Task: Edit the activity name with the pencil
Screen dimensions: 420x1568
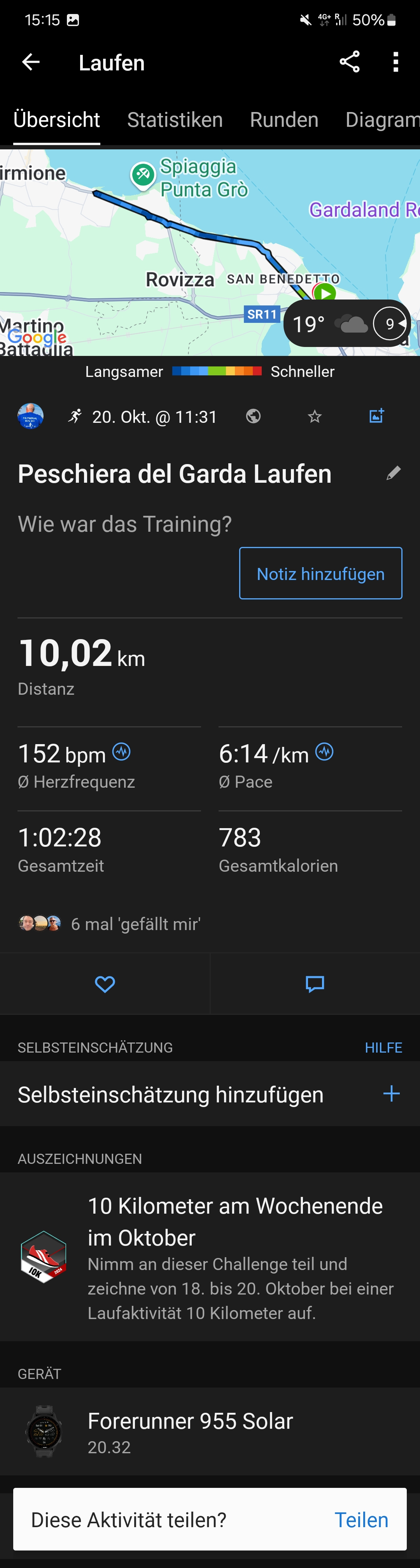Action: tap(393, 473)
